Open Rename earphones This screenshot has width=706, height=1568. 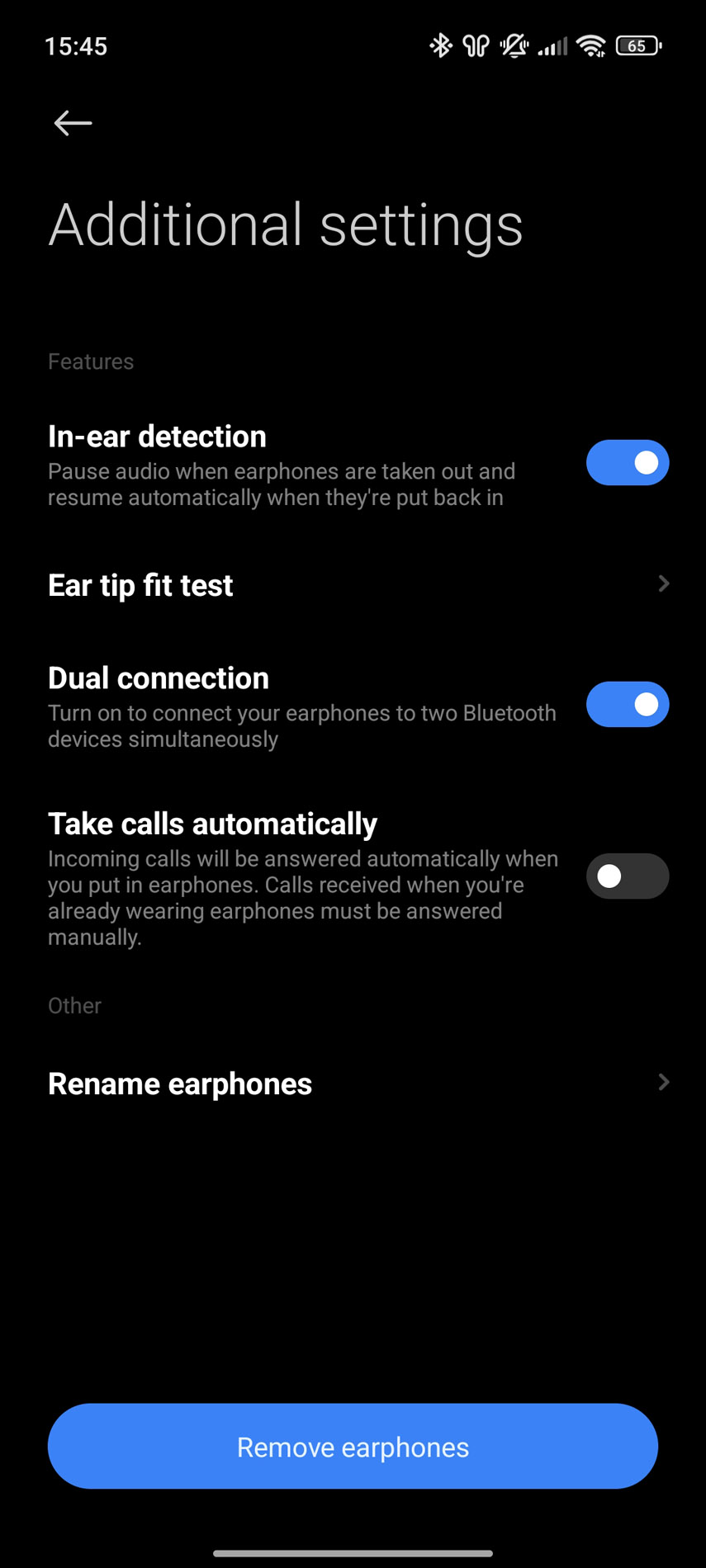353,1084
